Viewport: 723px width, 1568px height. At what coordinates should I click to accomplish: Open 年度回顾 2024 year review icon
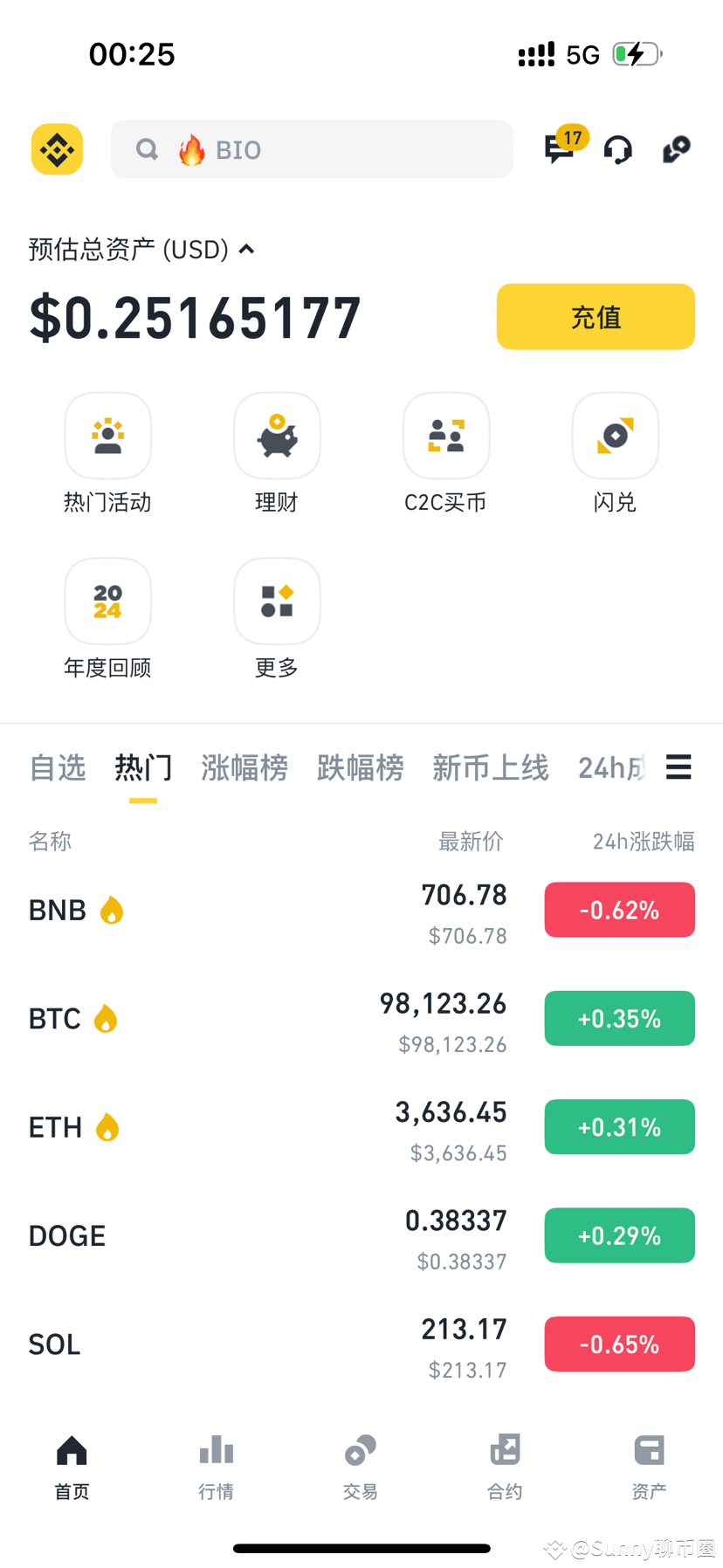(107, 601)
